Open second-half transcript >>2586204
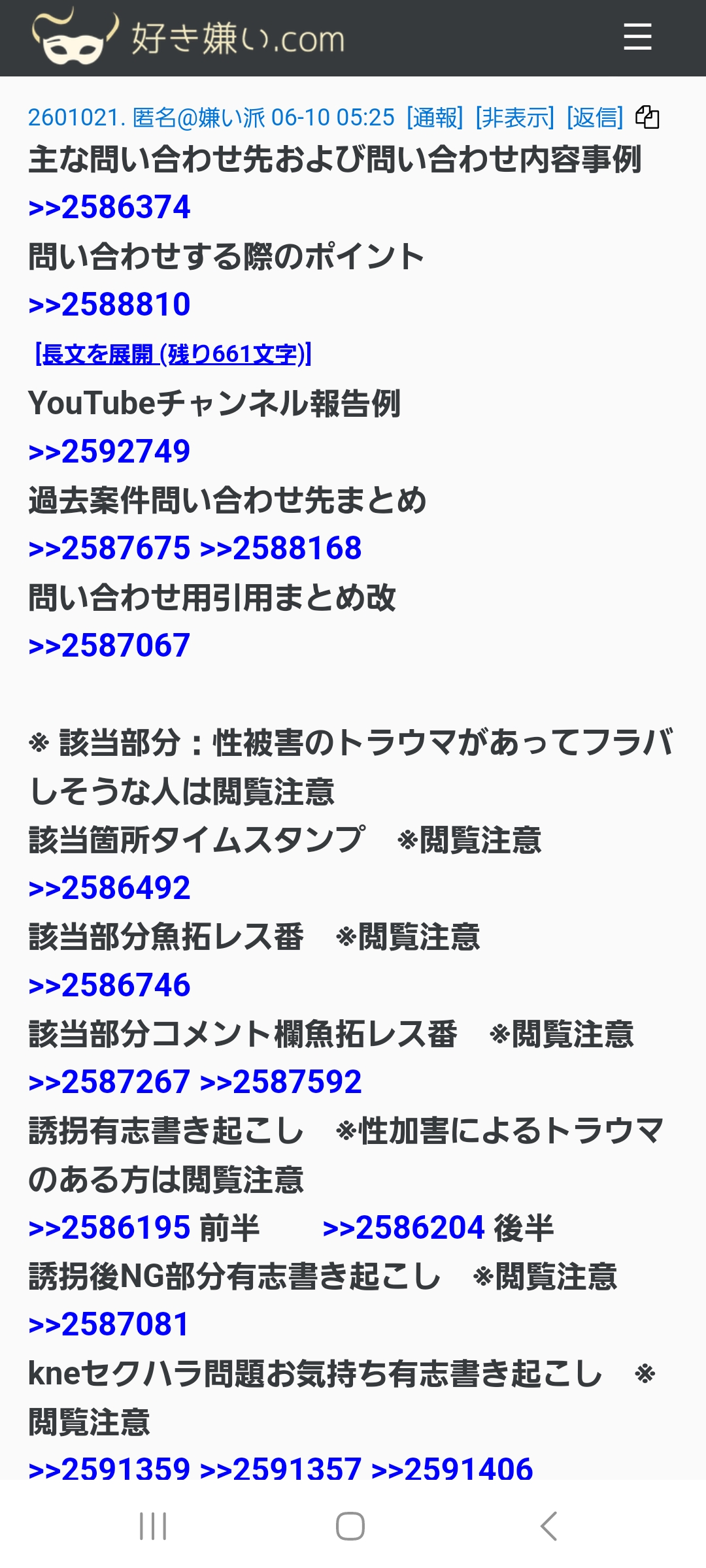Image resolution: width=706 pixels, height=1568 pixels. [x=403, y=1228]
